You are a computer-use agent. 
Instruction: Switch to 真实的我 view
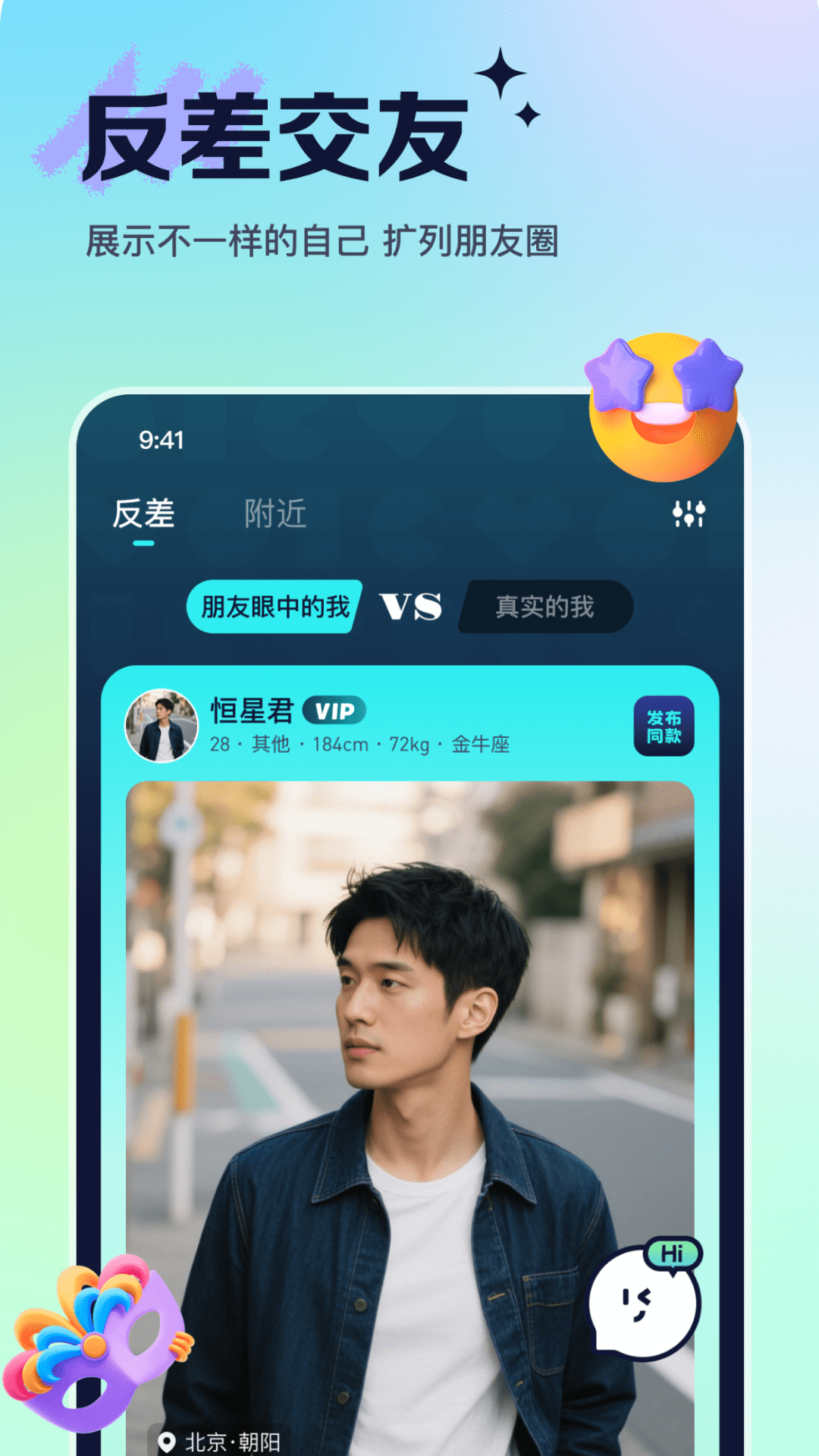pos(544,605)
